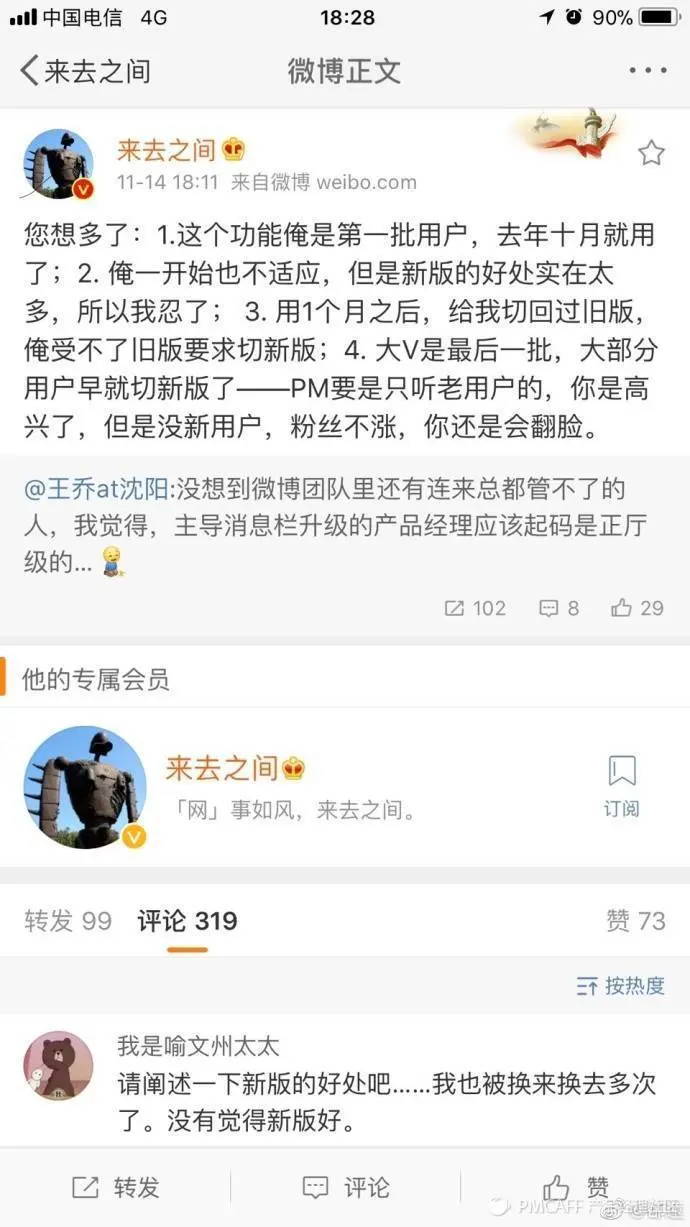
Task: Open 来去之间's avatar at top of post
Action: [x=59, y=165]
